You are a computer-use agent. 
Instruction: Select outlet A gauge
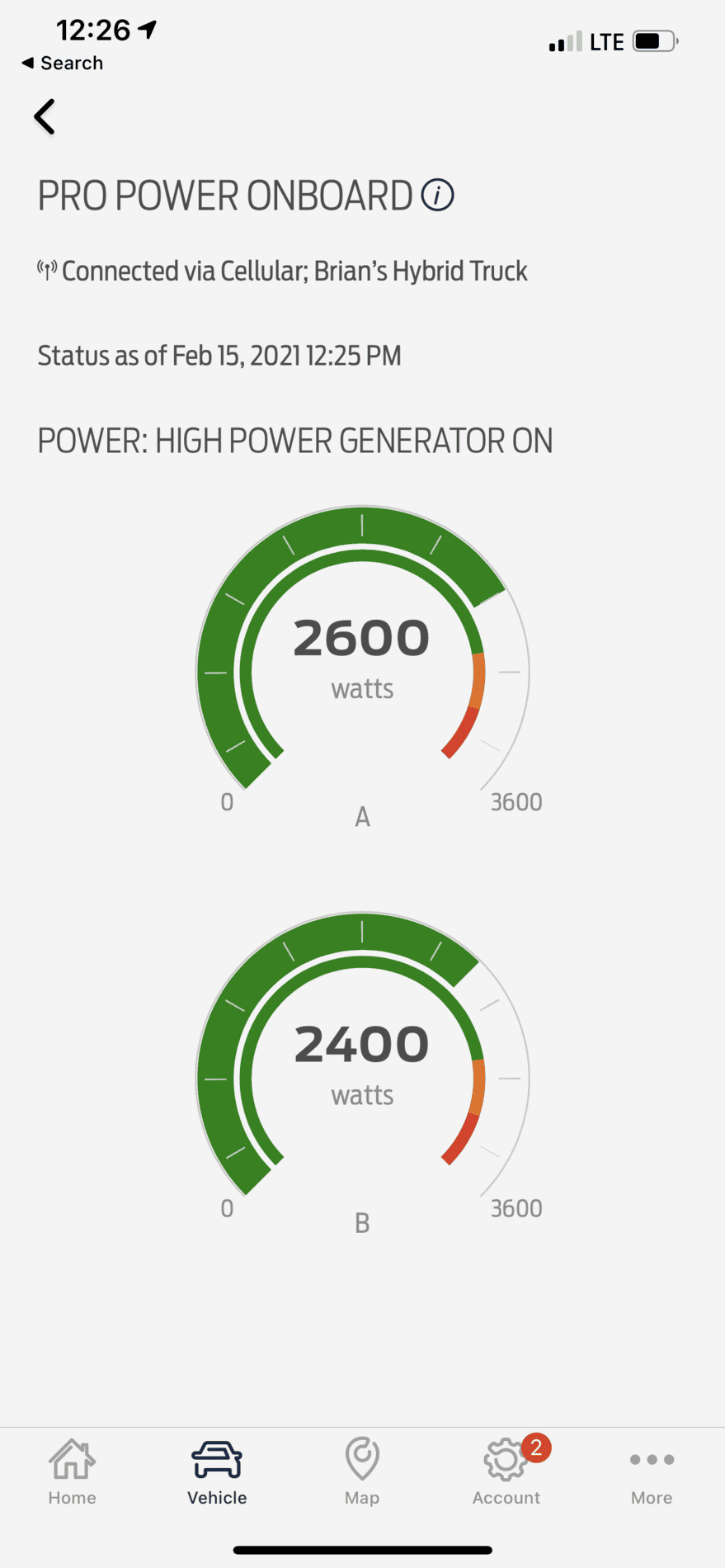[x=362, y=660]
